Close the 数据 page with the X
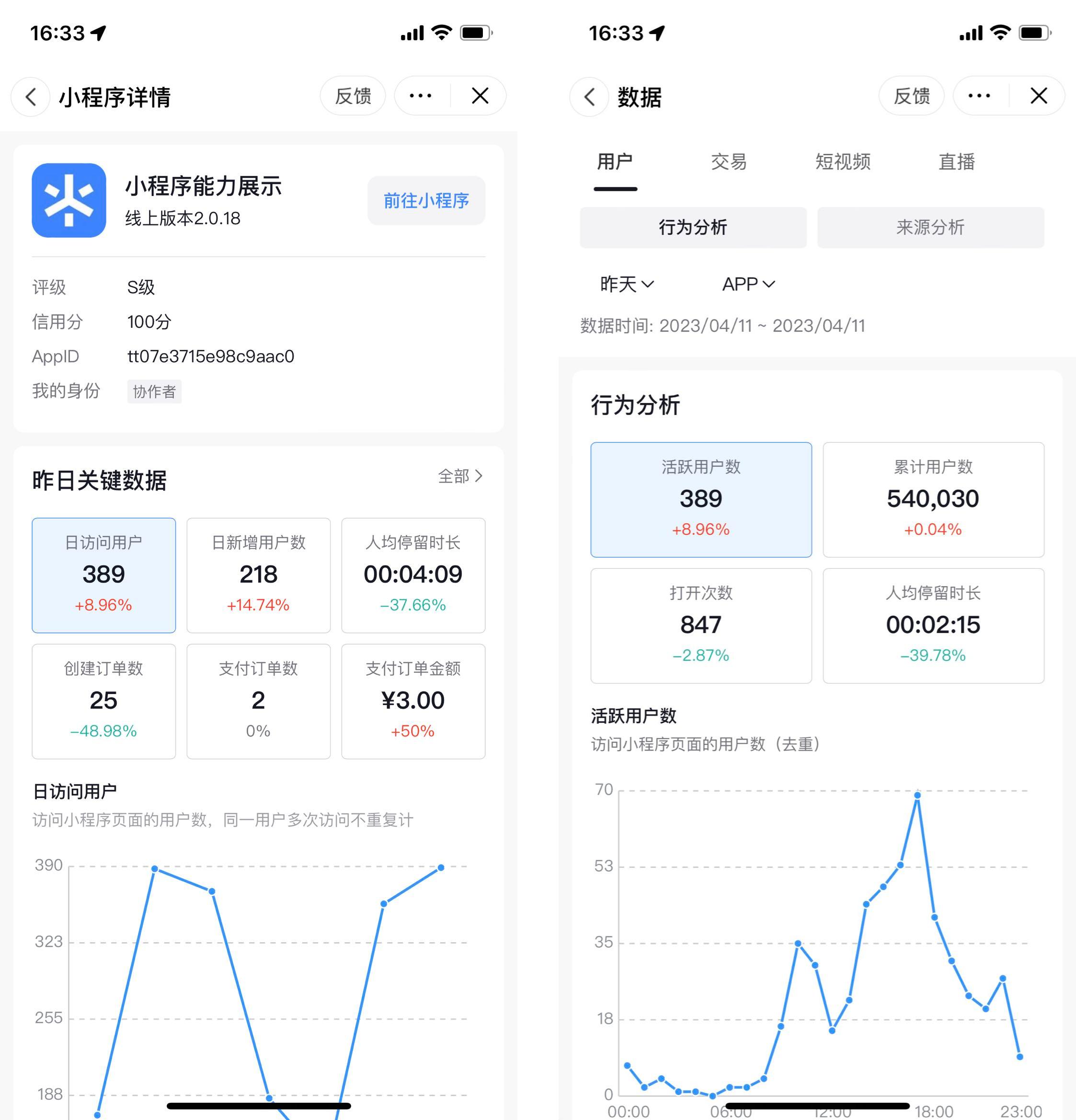Viewport: 1076px width, 1120px height. (x=1038, y=96)
